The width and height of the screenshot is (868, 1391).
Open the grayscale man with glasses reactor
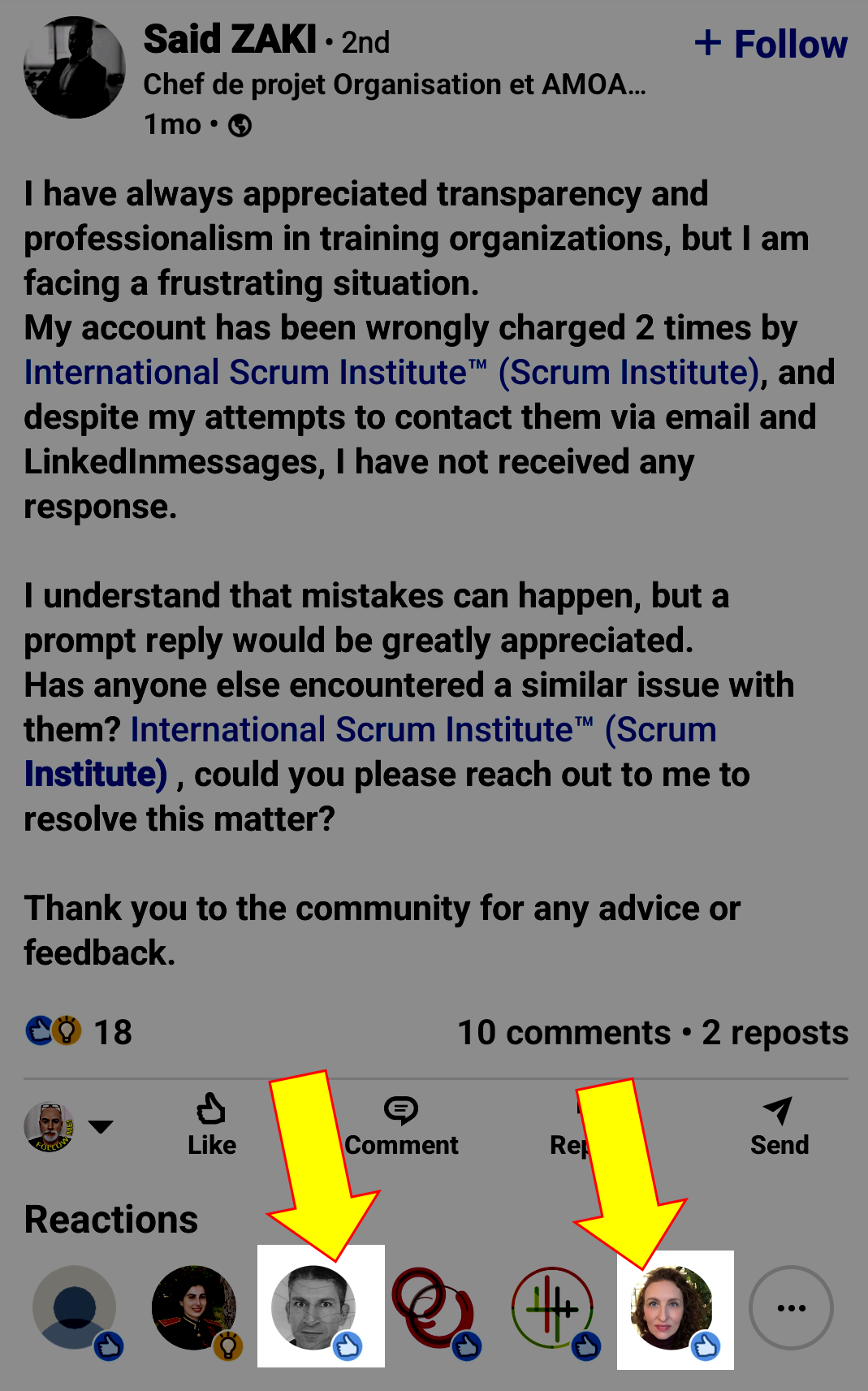(x=313, y=1307)
